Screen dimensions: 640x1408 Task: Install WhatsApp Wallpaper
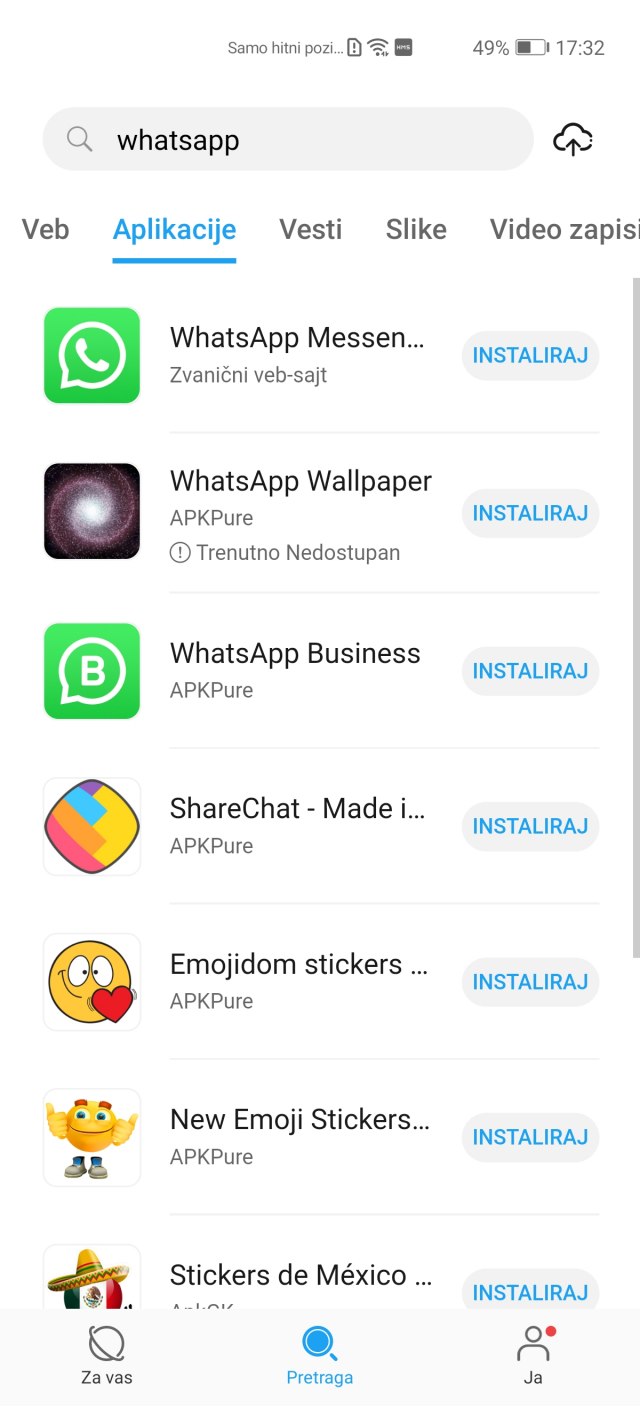click(530, 513)
